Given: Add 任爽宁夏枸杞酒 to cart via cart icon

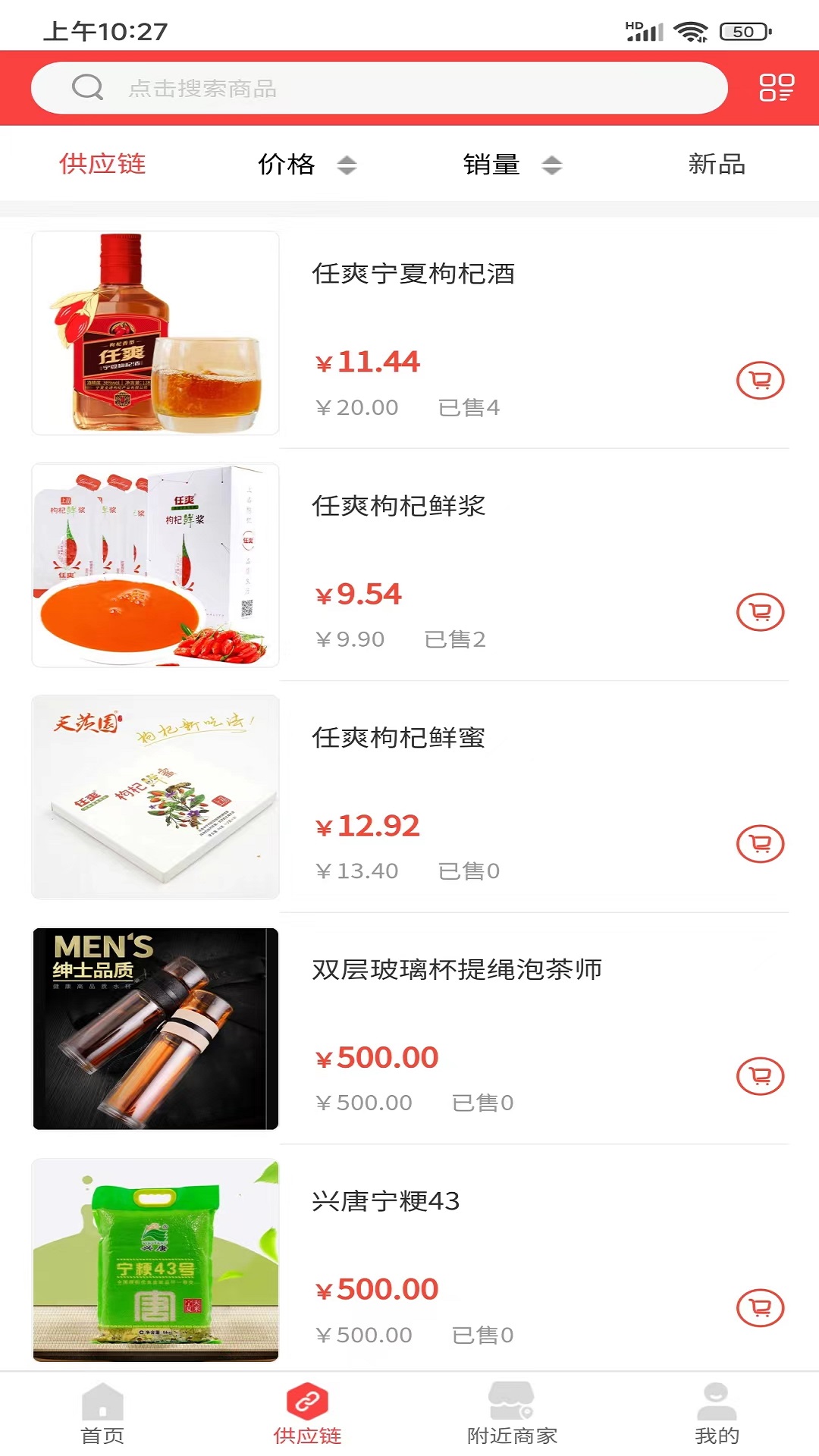Looking at the screenshot, I should (761, 380).
